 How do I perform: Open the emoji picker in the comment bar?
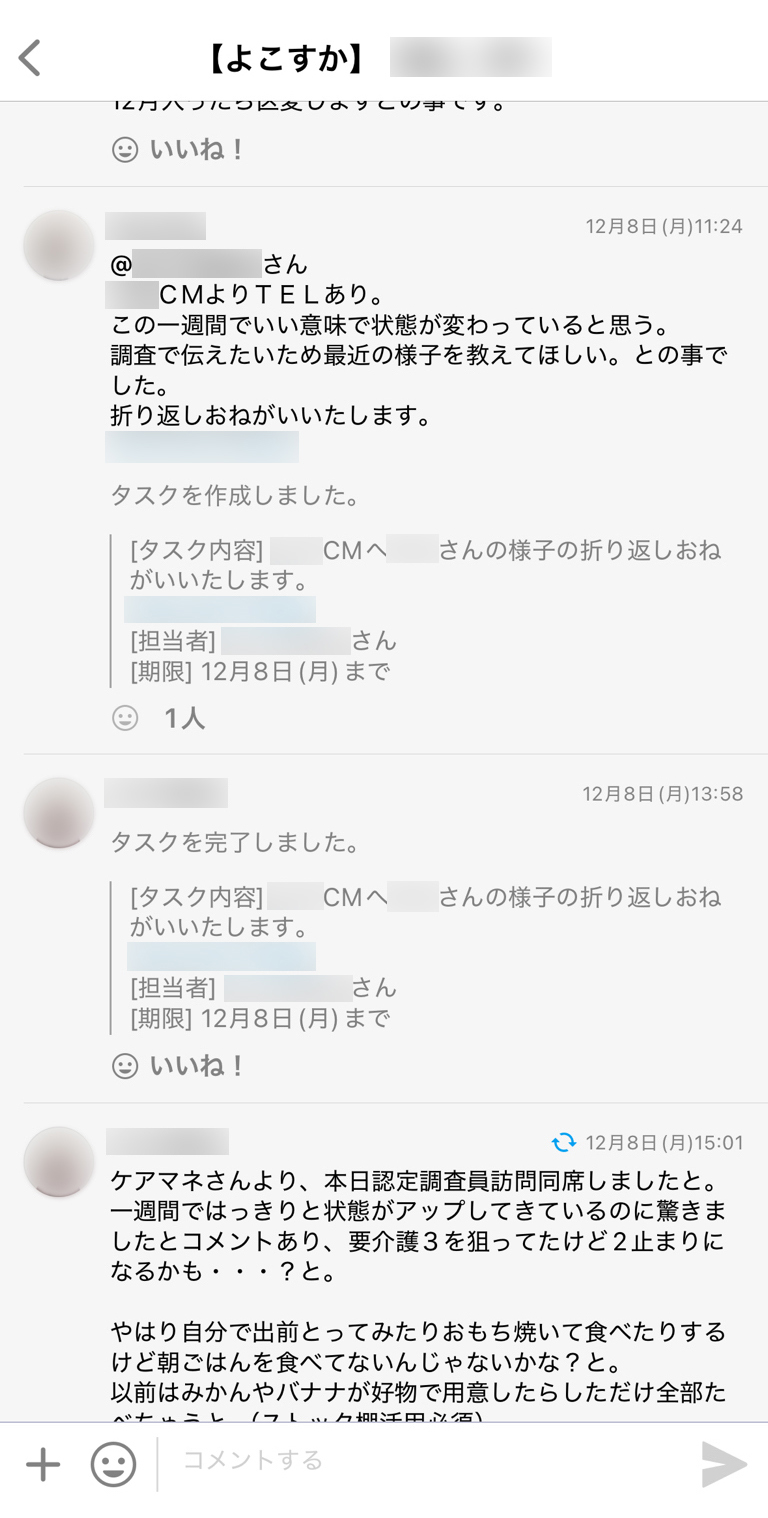click(113, 1464)
